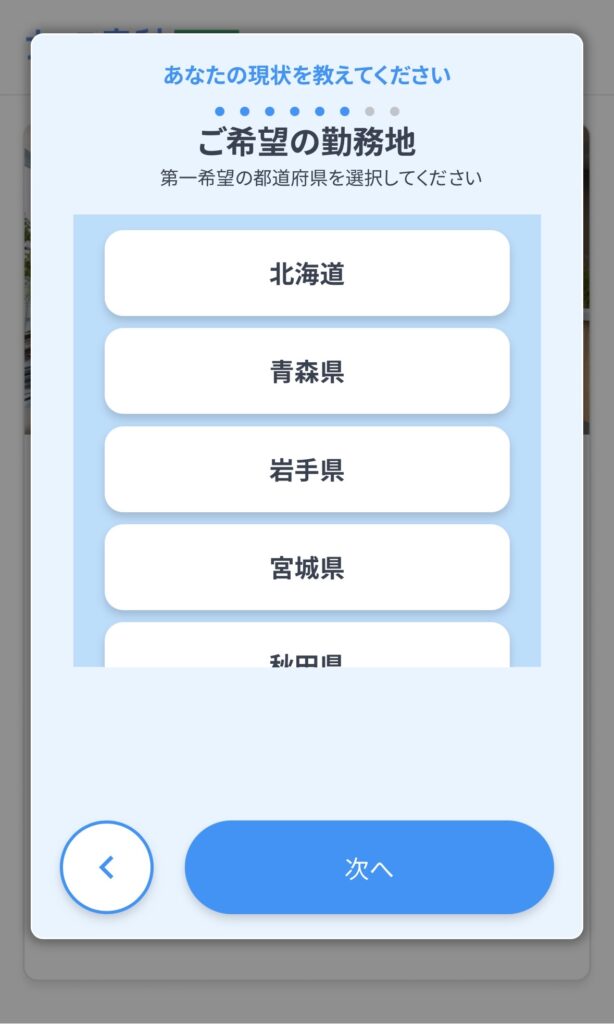Choose the partially visible 秋田県 option
The height and width of the screenshot is (1024, 614).
307,648
